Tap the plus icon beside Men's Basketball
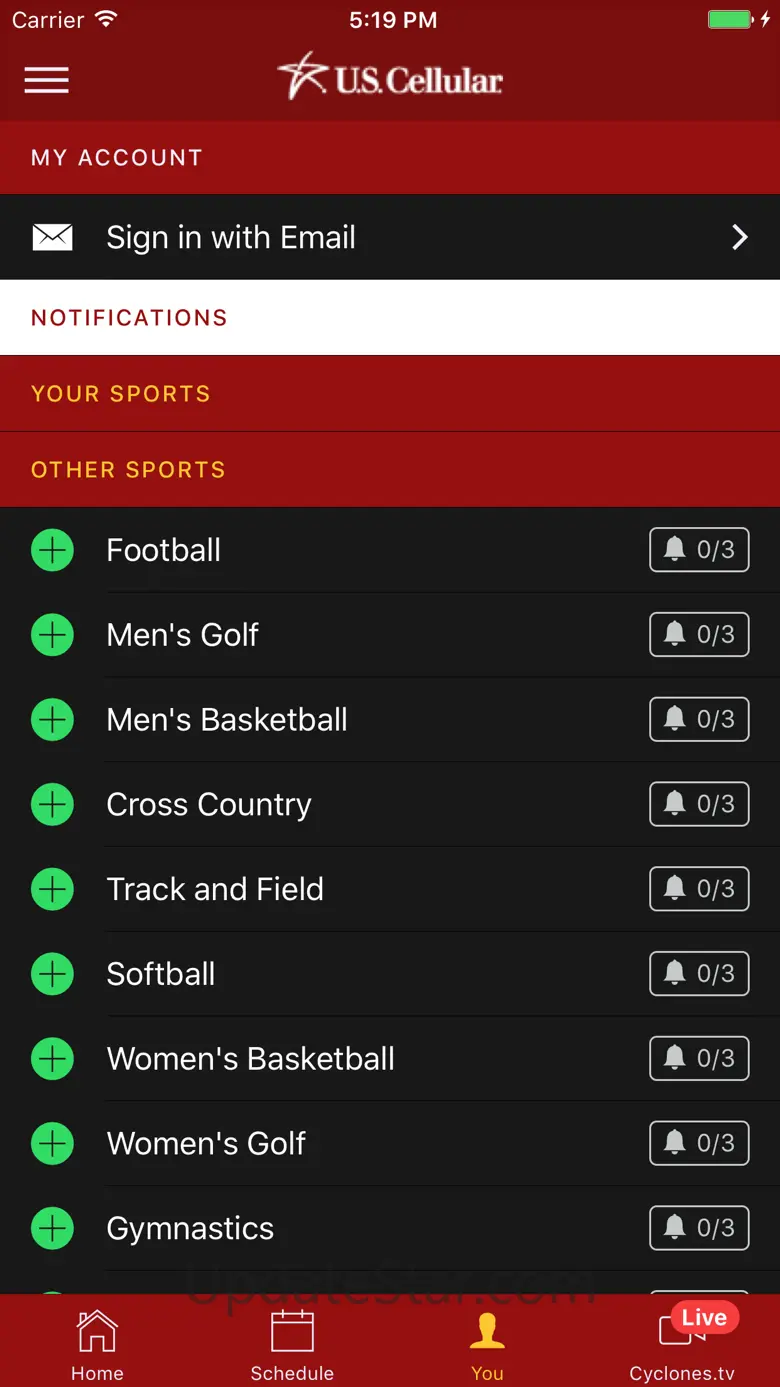The height and width of the screenshot is (1387, 780). (x=52, y=720)
